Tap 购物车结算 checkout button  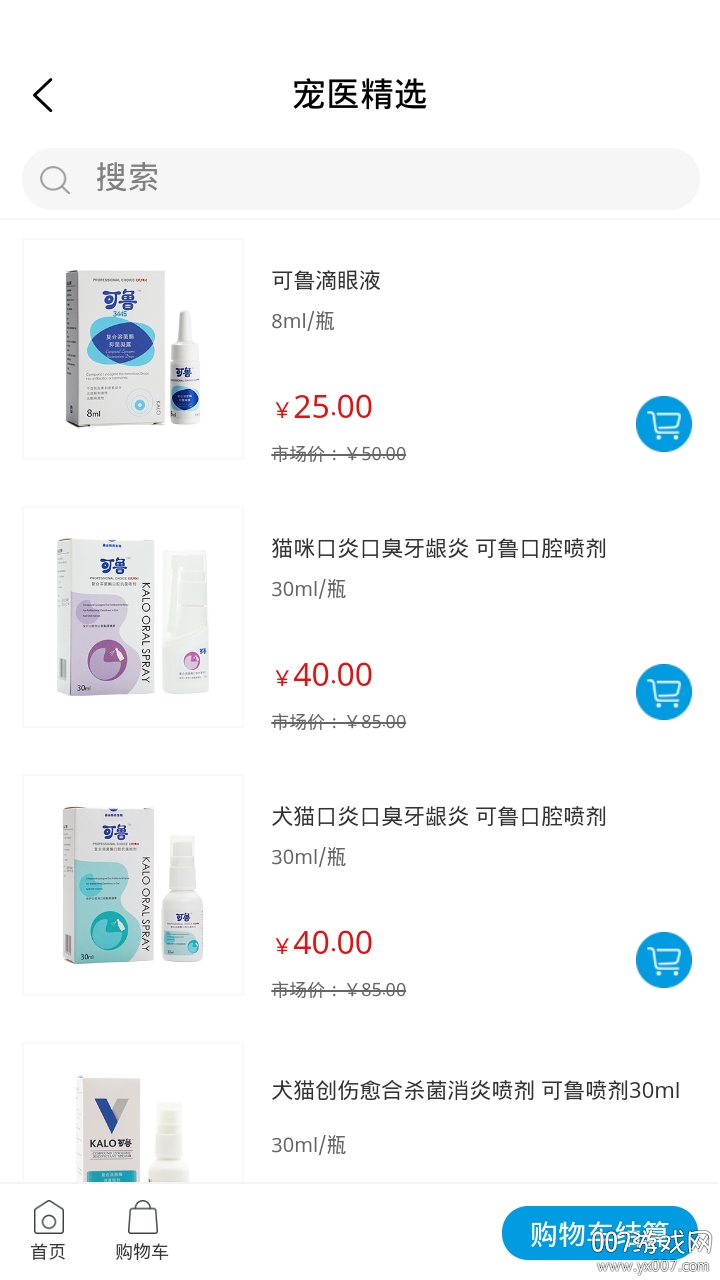coord(598,1233)
